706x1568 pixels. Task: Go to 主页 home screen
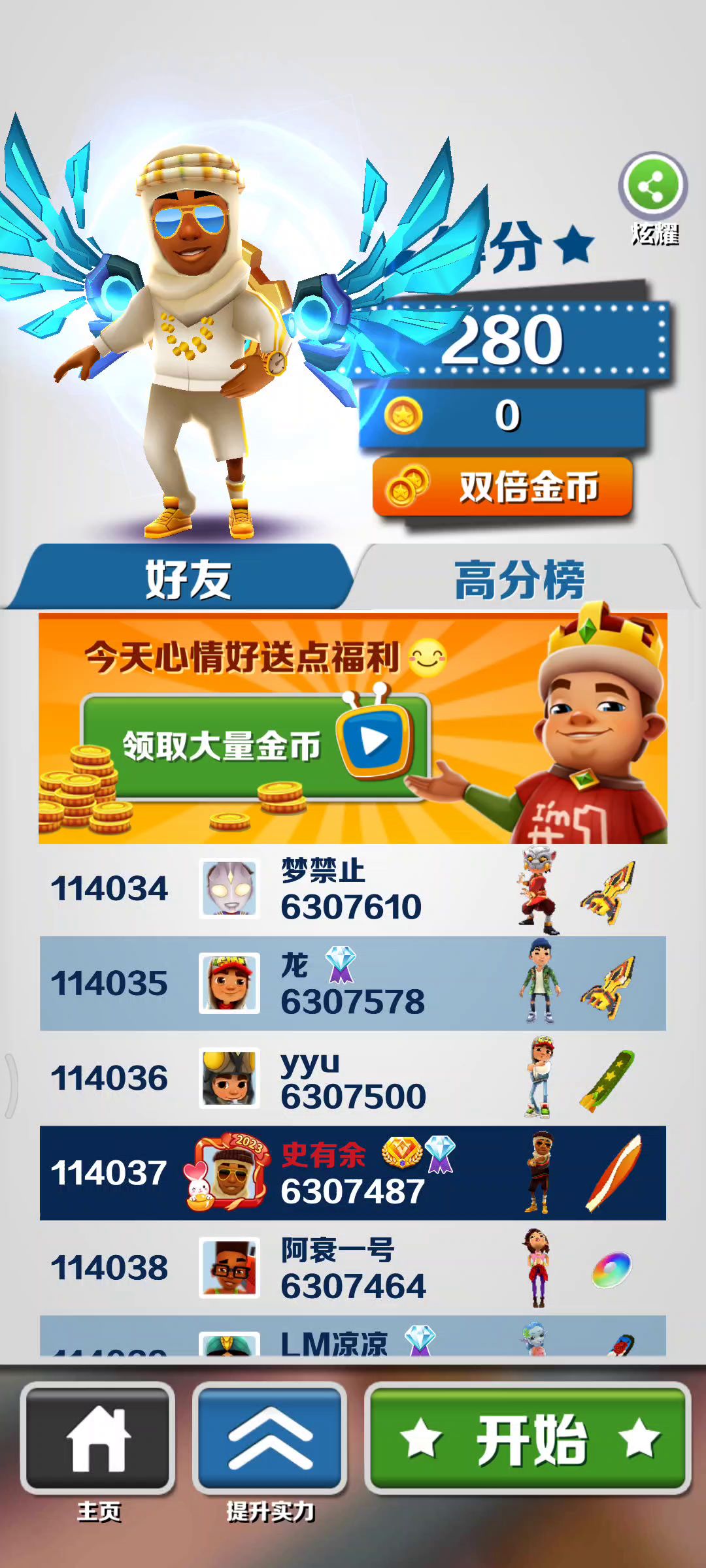click(98, 1440)
